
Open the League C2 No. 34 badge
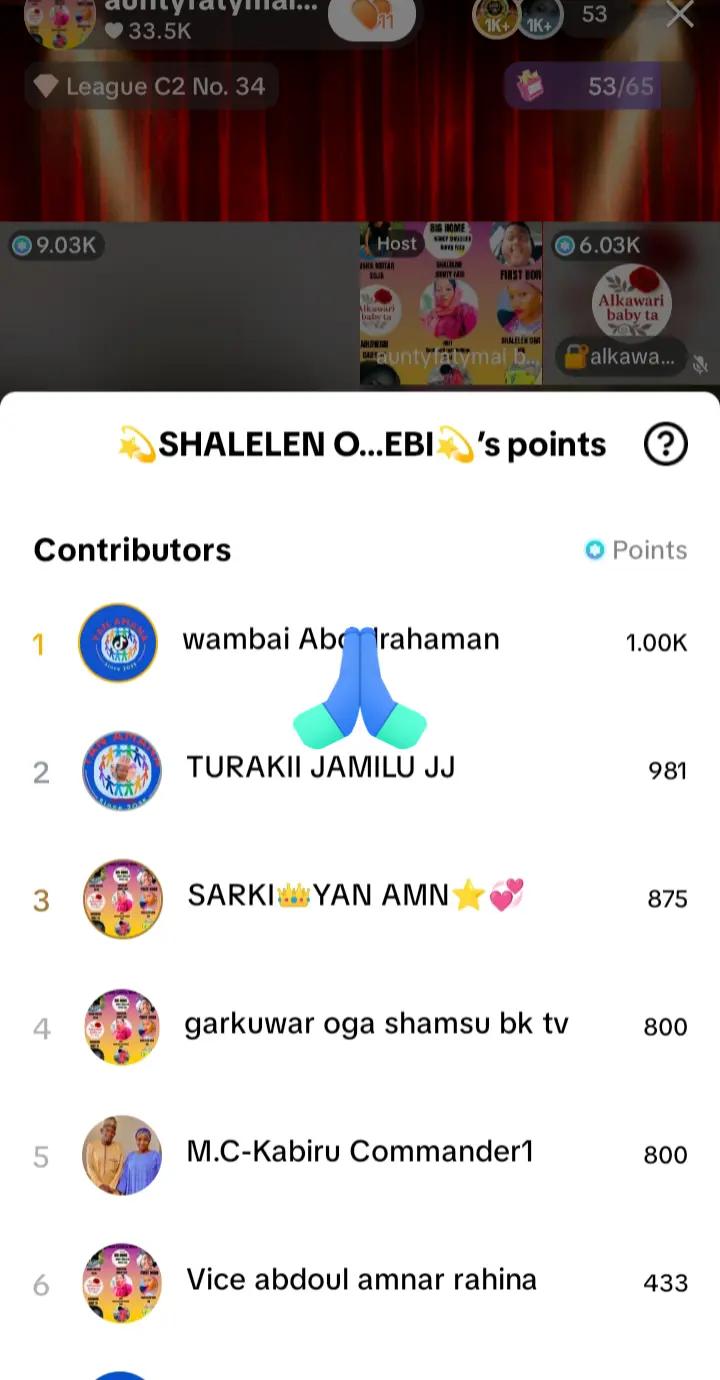(x=151, y=87)
